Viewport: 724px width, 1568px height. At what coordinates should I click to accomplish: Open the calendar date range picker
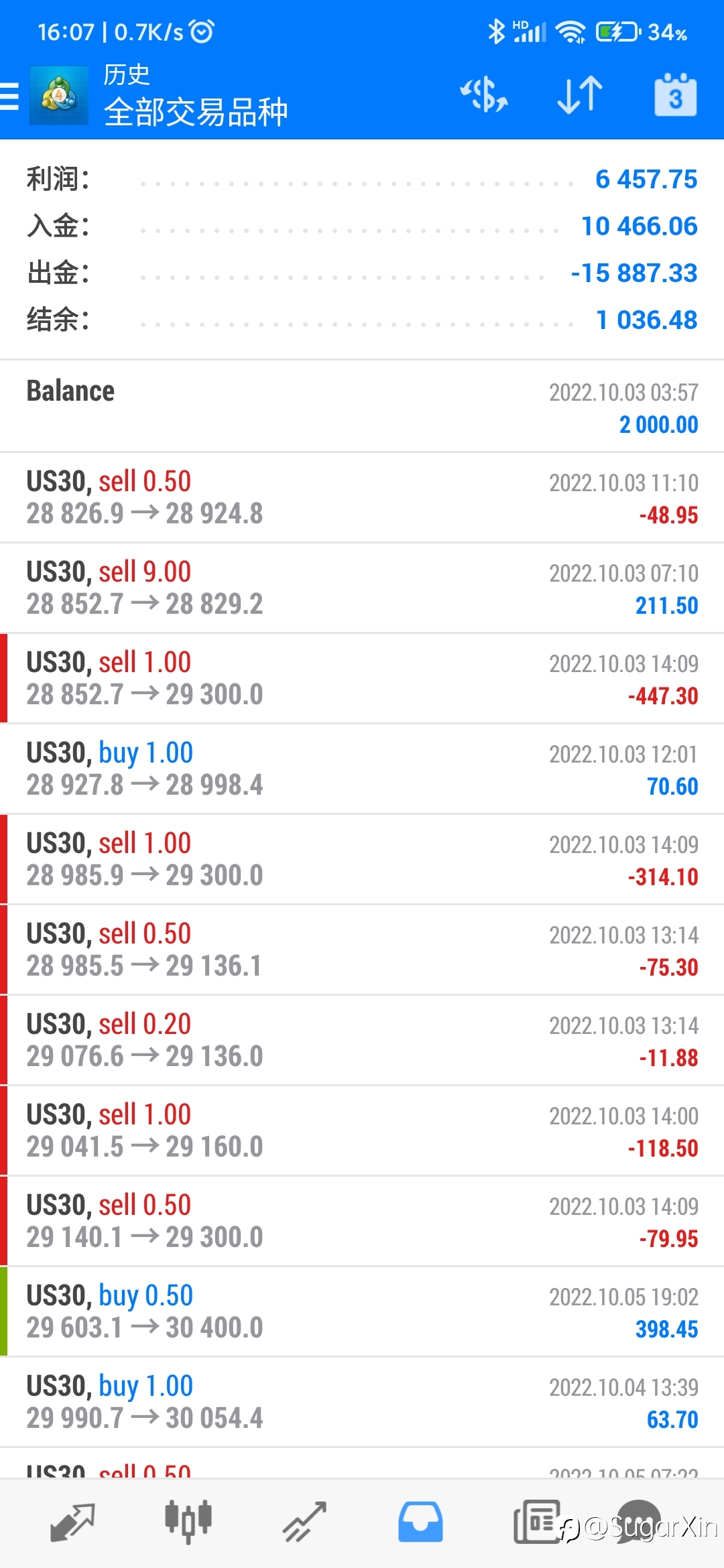675,94
